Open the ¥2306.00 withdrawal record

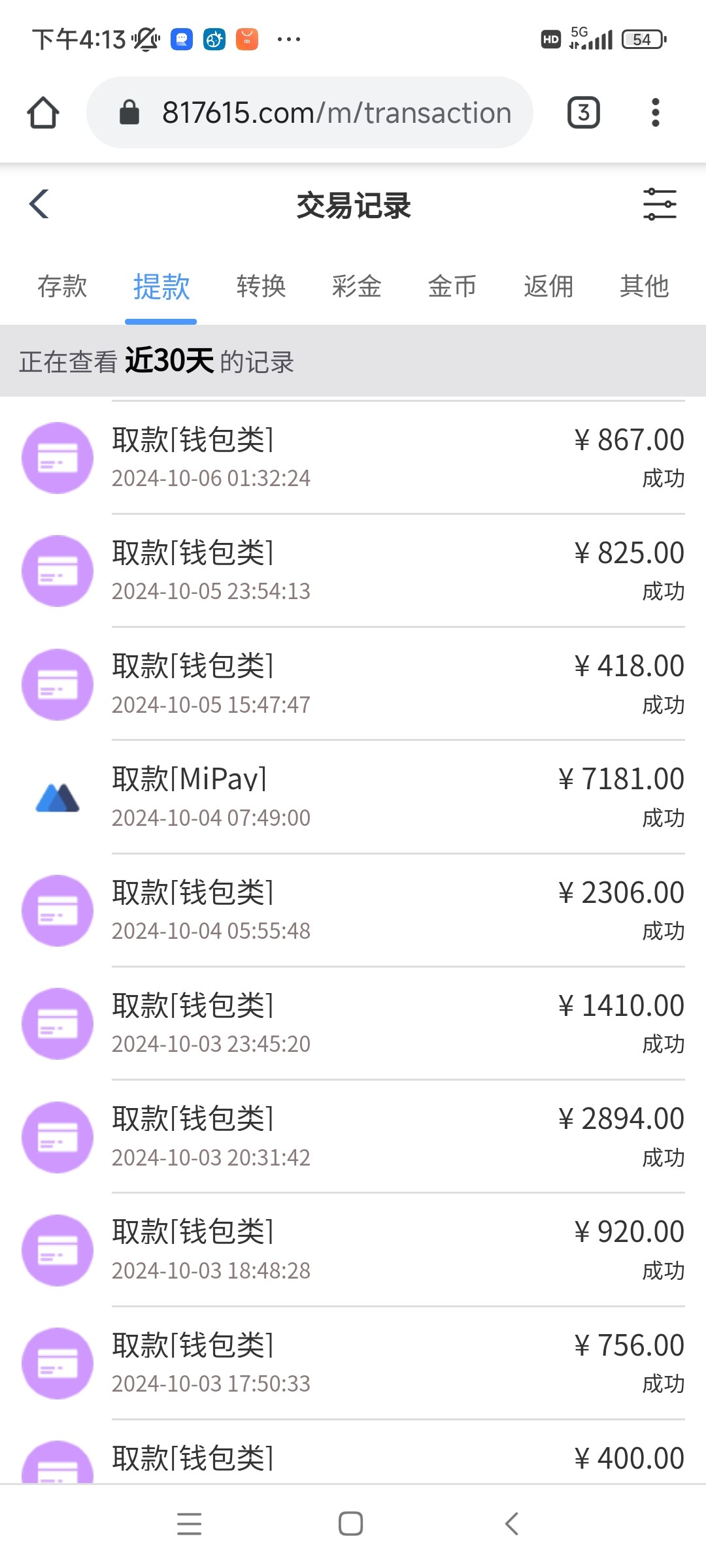(353, 910)
